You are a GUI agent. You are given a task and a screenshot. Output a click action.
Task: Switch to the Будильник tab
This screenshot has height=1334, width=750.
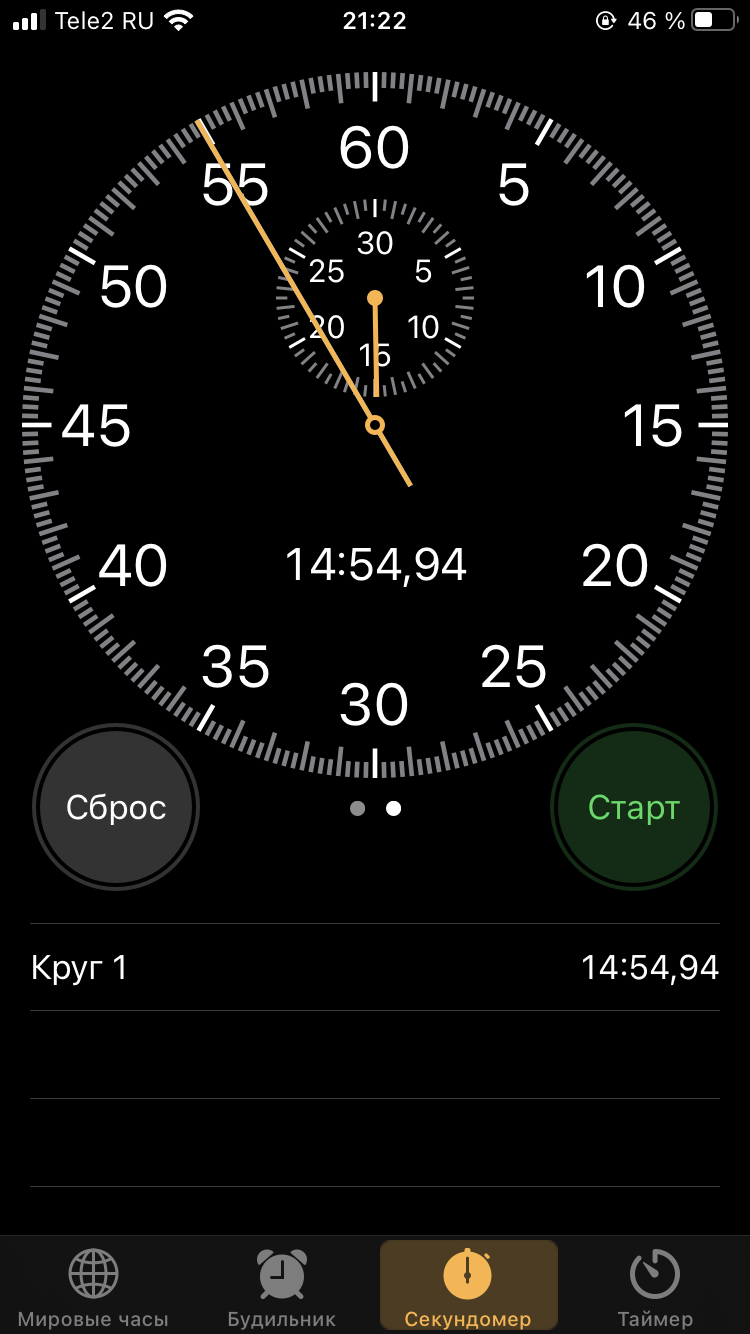[x=281, y=1287]
